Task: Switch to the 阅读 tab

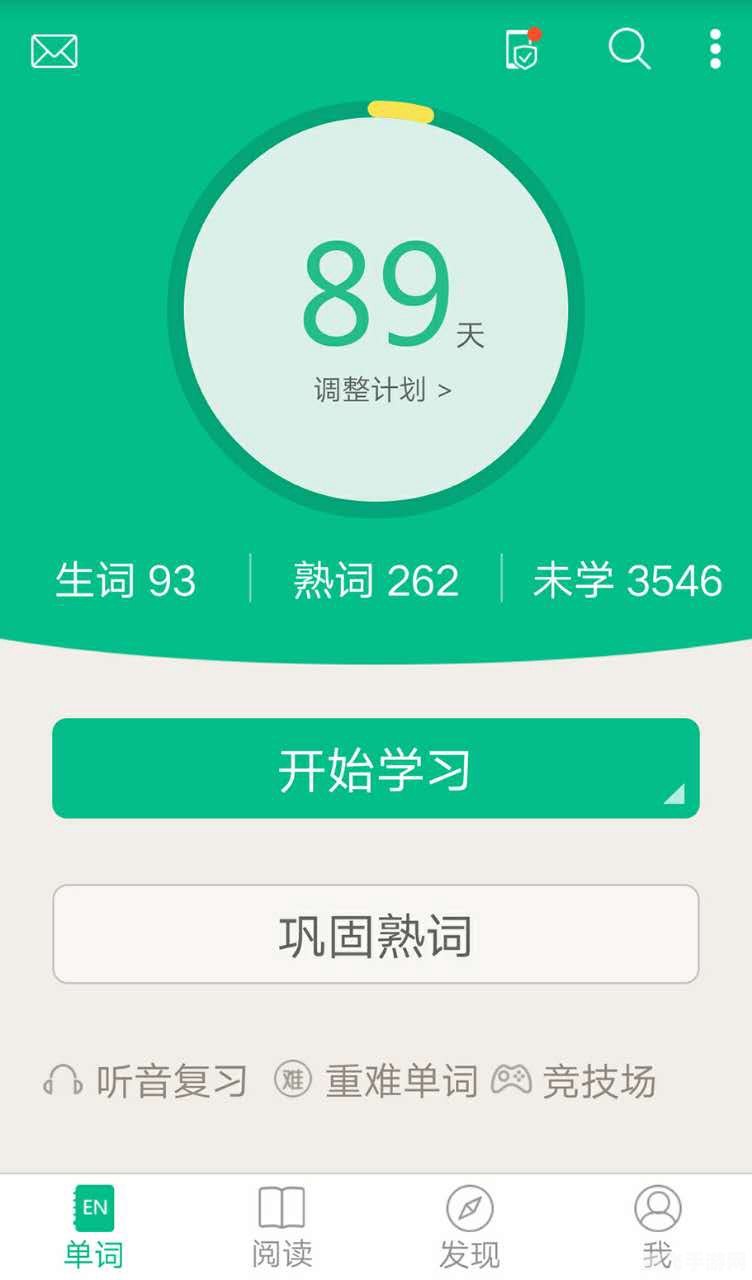Action: click(x=282, y=1225)
